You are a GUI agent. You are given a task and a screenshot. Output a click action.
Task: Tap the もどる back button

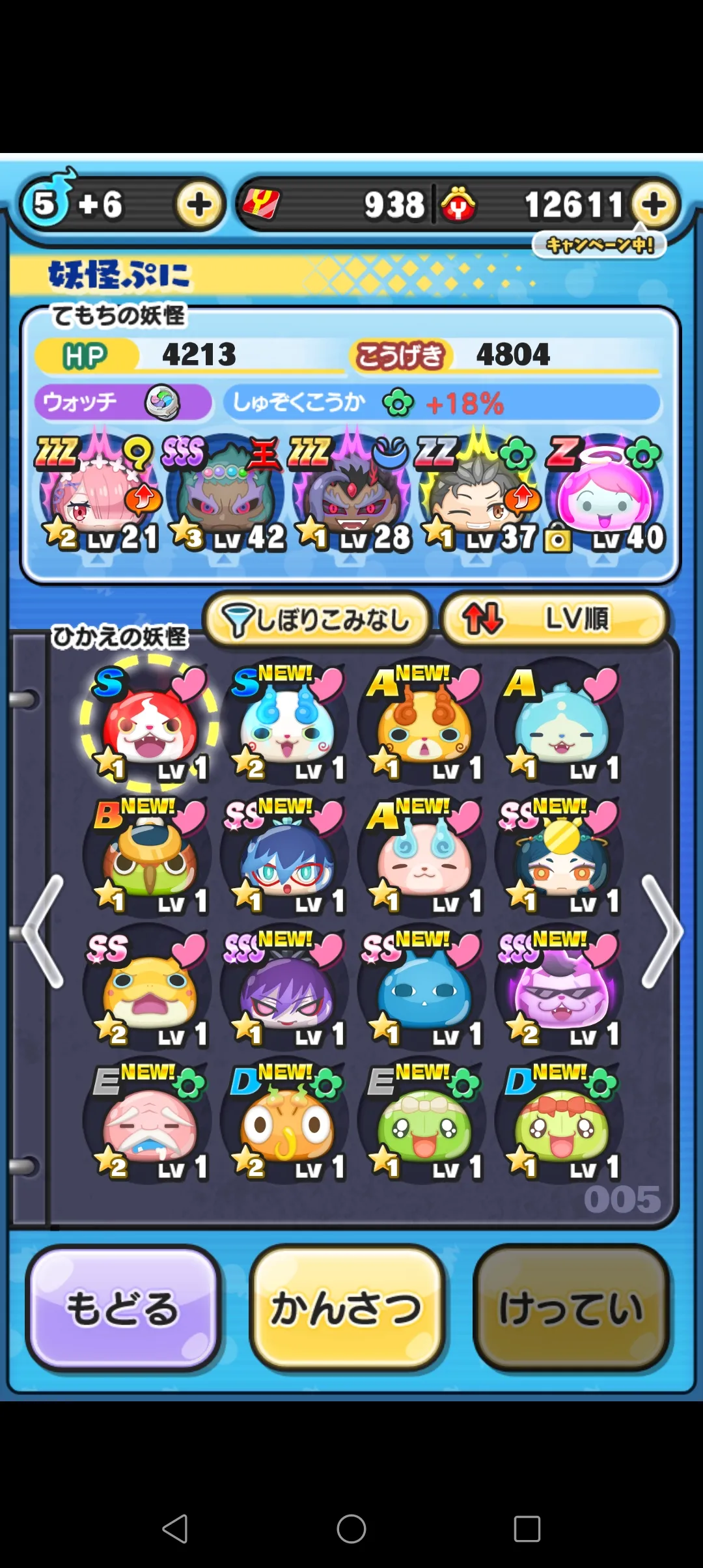[x=123, y=1308]
